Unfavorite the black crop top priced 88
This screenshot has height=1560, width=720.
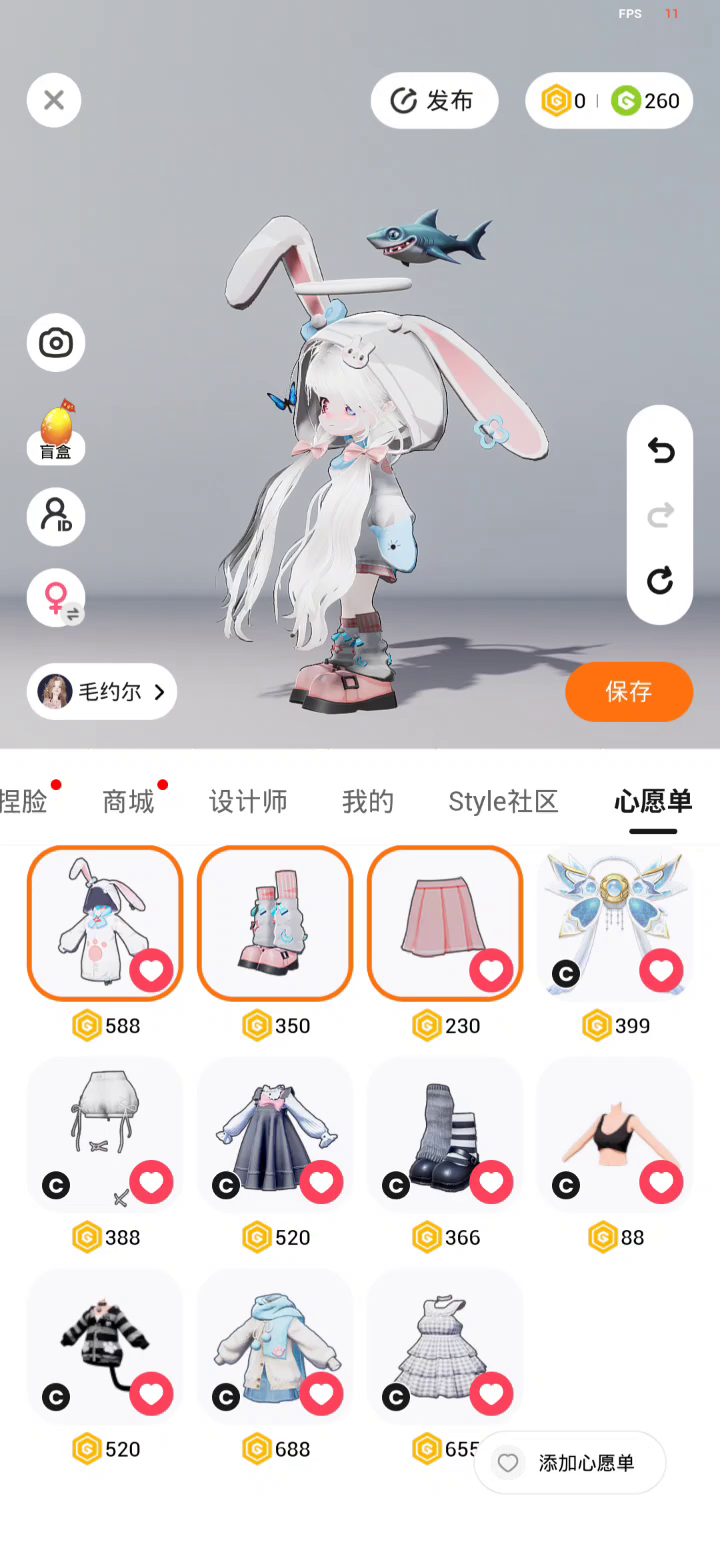pos(661,1182)
